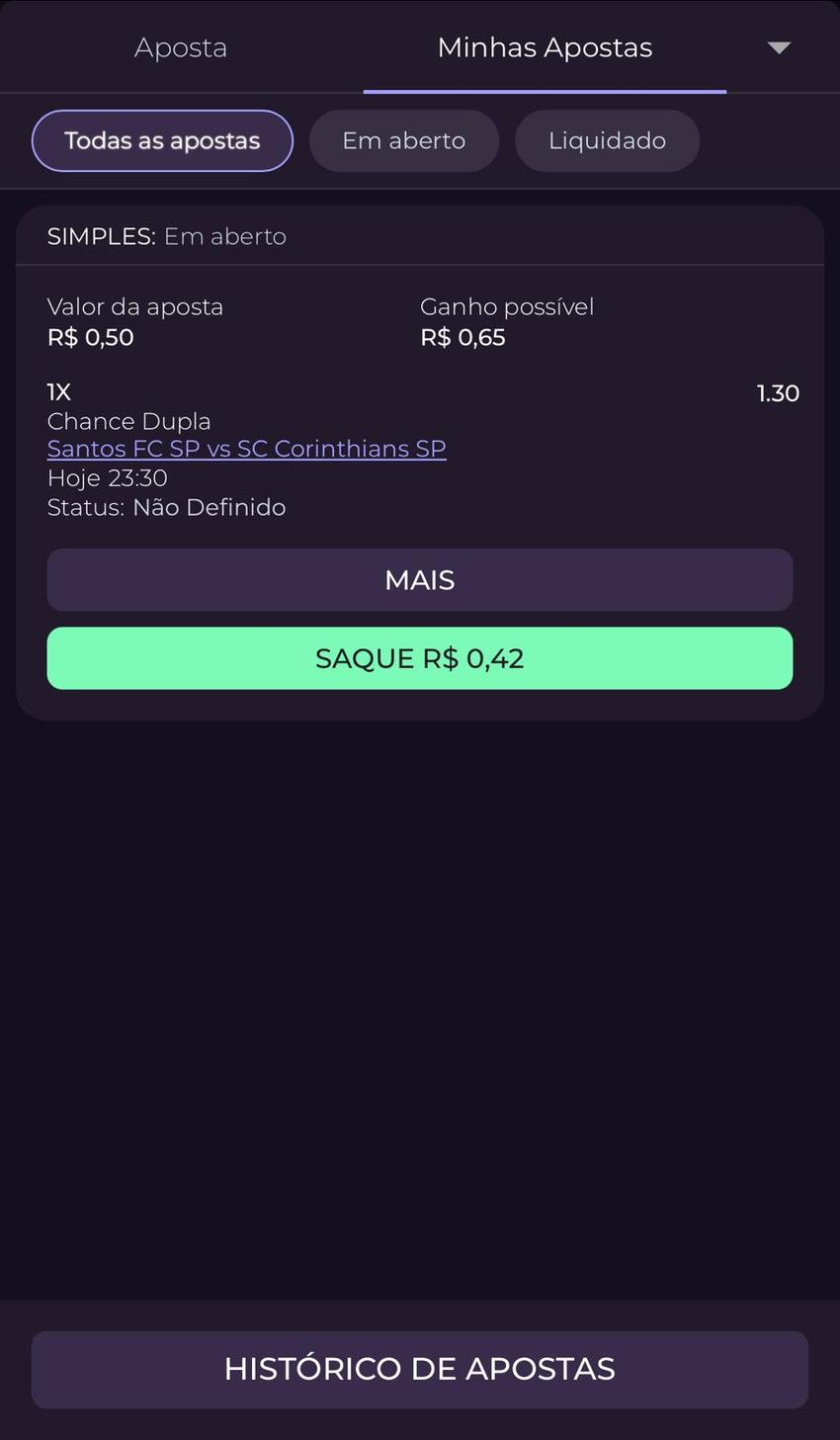The height and width of the screenshot is (1440, 840).
Task: Select the "Todas as apostas" filter
Action: pos(161,140)
